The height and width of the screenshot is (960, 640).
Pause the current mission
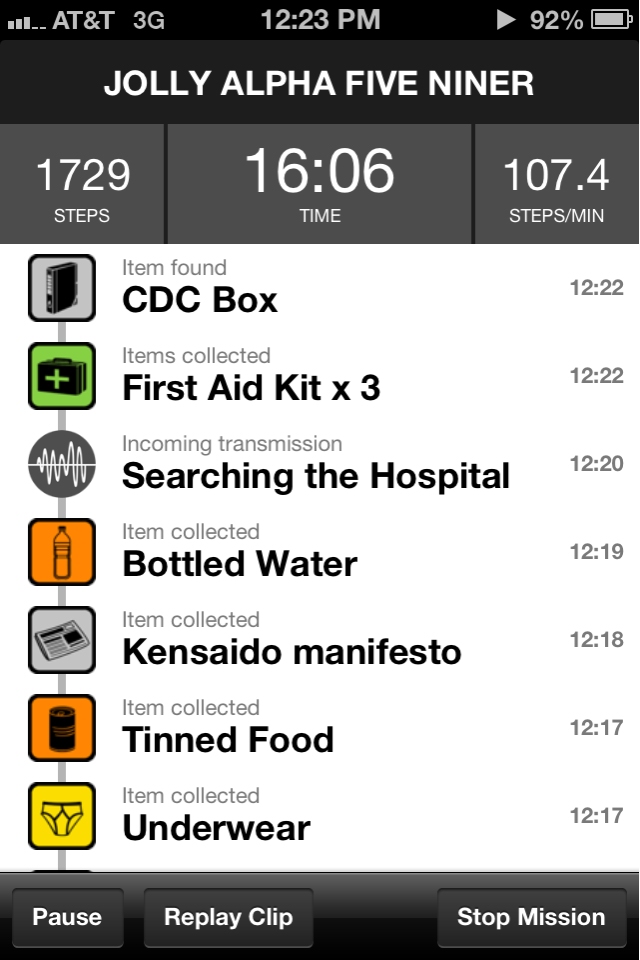[x=67, y=917]
